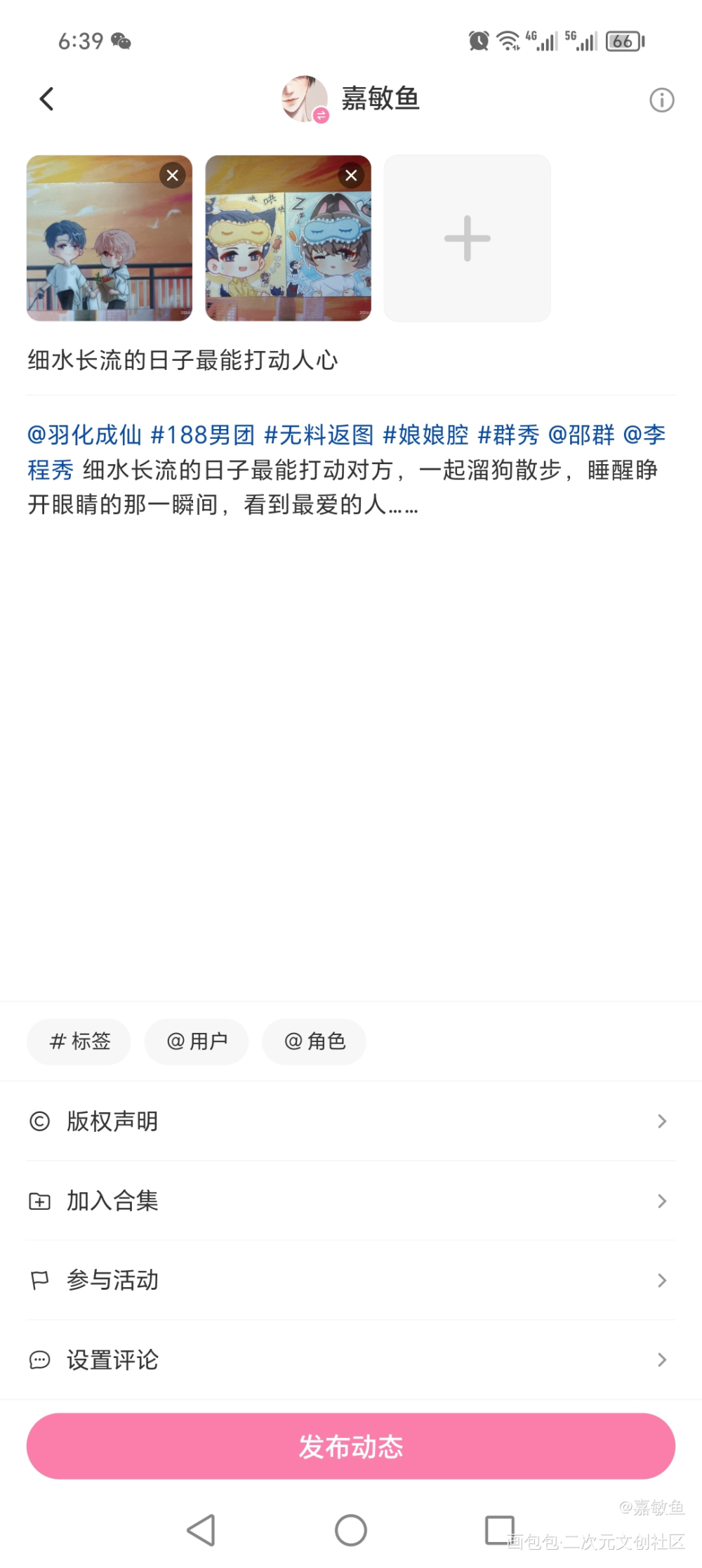The height and width of the screenshot is (1568, 702).
Task: Tap the system back triangle
Action: click(x=201, y=1530)
